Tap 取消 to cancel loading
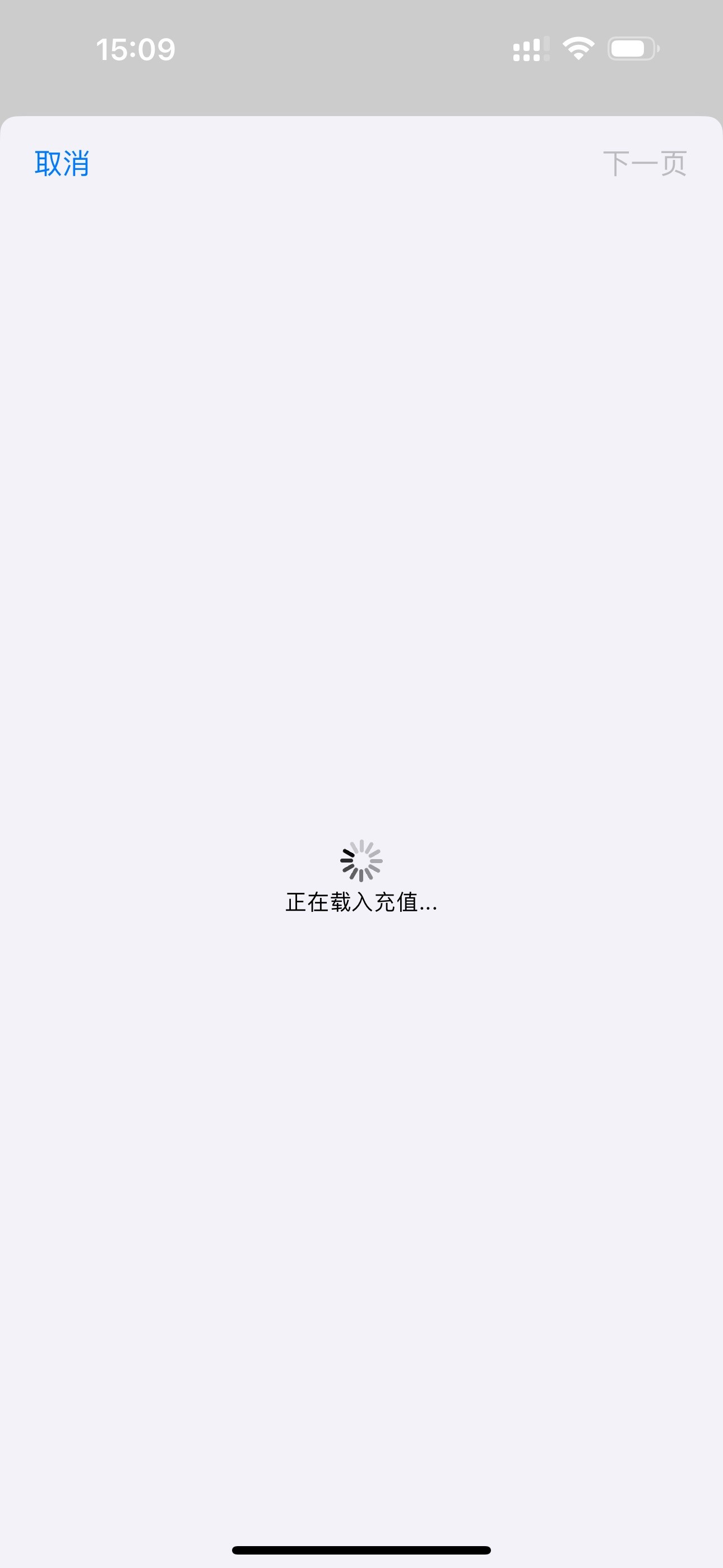Screen dimensions: 723x1568 (62, 163)
